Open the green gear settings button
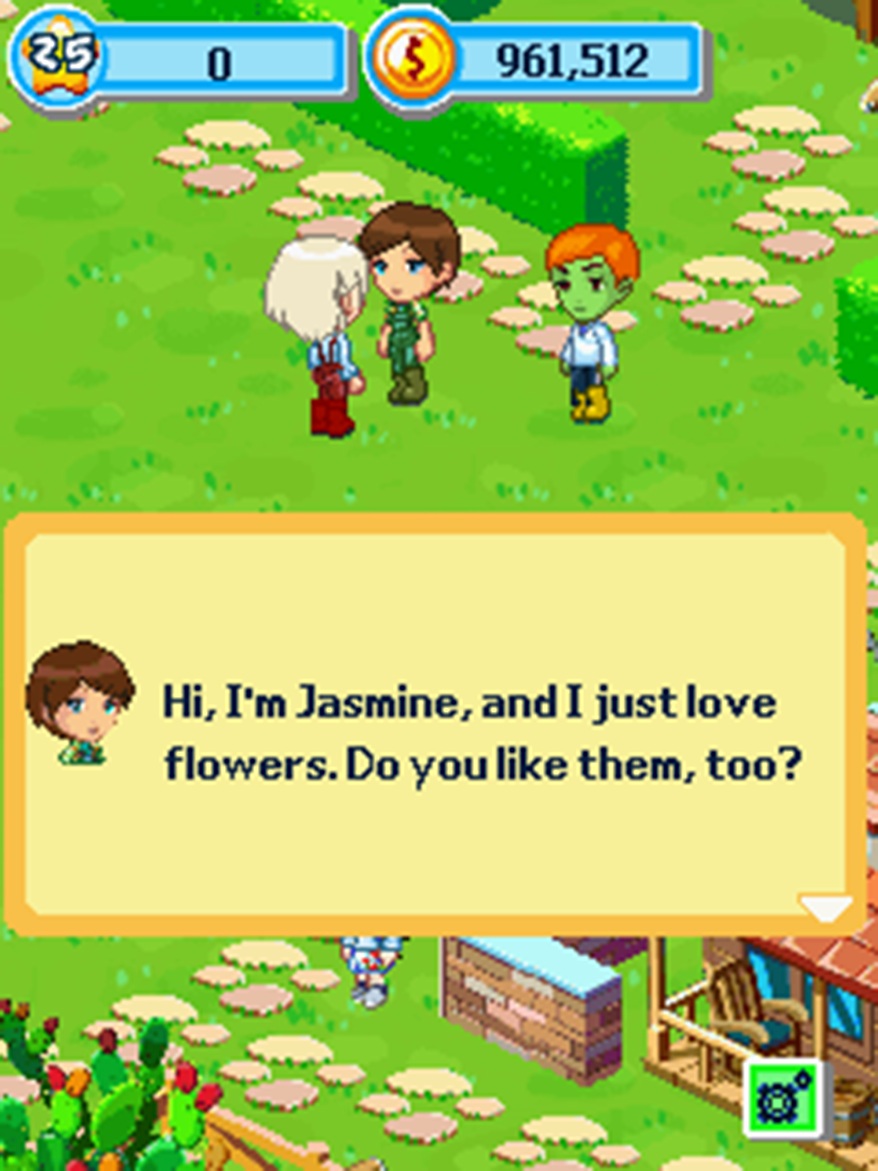Screen dimensions: 878x1171 [x=783, y=1100]
